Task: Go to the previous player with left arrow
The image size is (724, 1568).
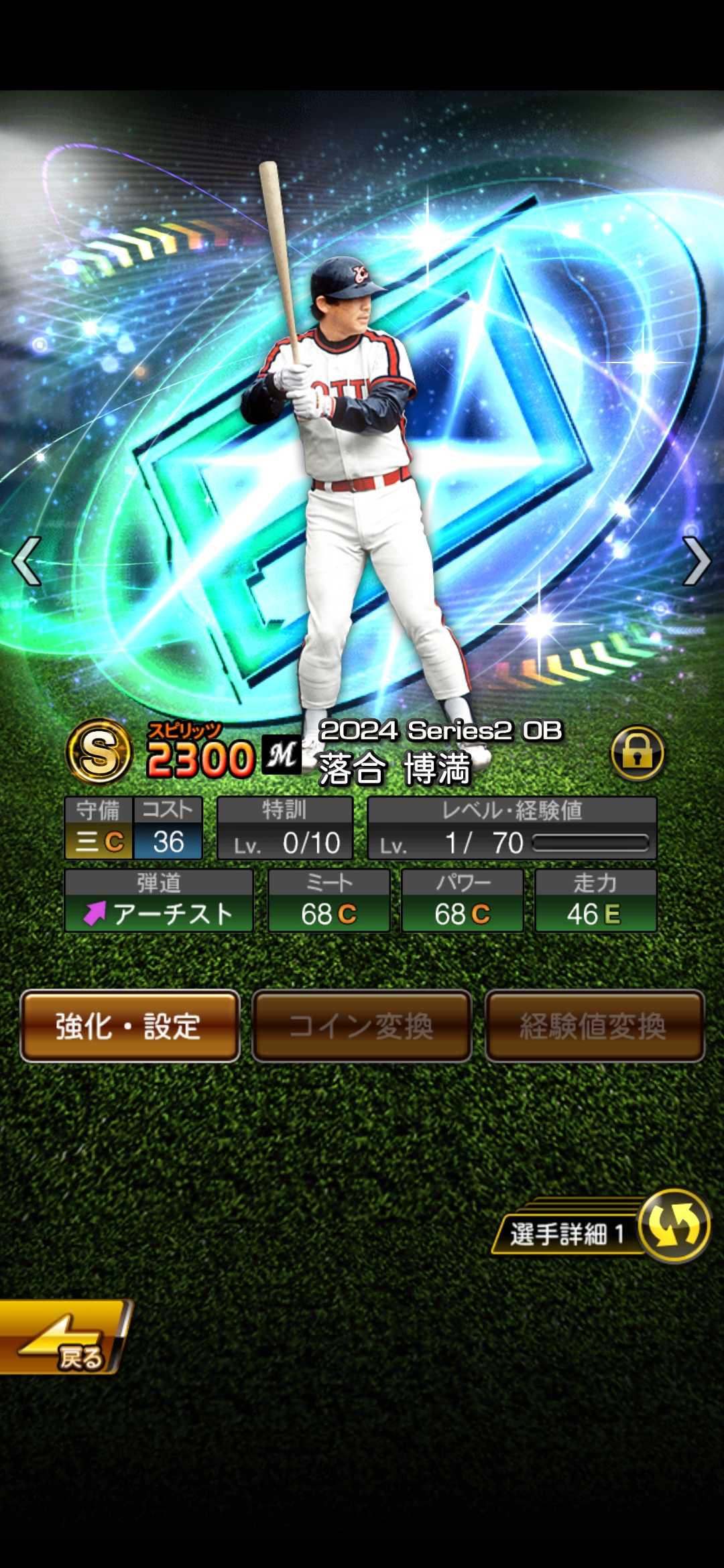Action: tap(27, 562)
